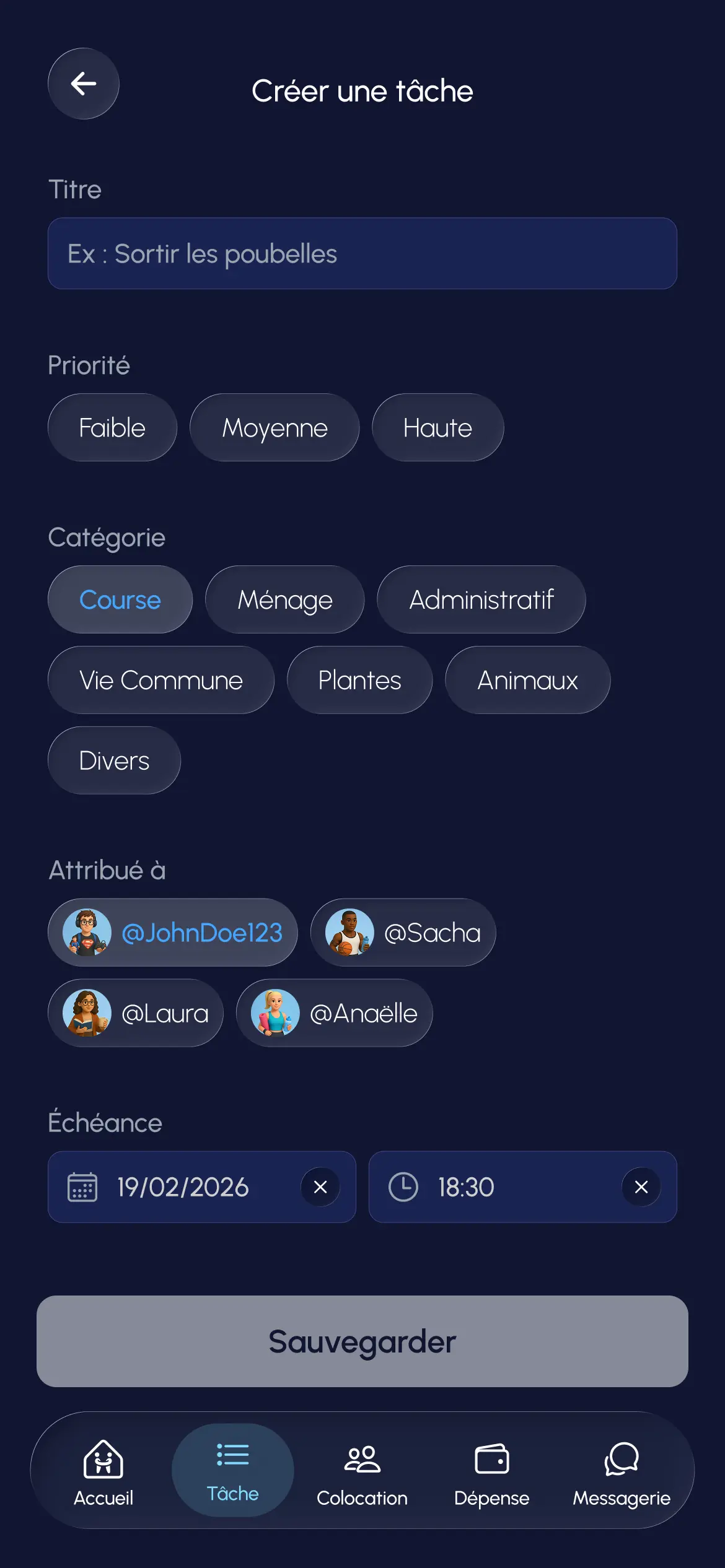Focus the Titre text field
Screen dimensions: 725x1568
(x=362, y=253)
